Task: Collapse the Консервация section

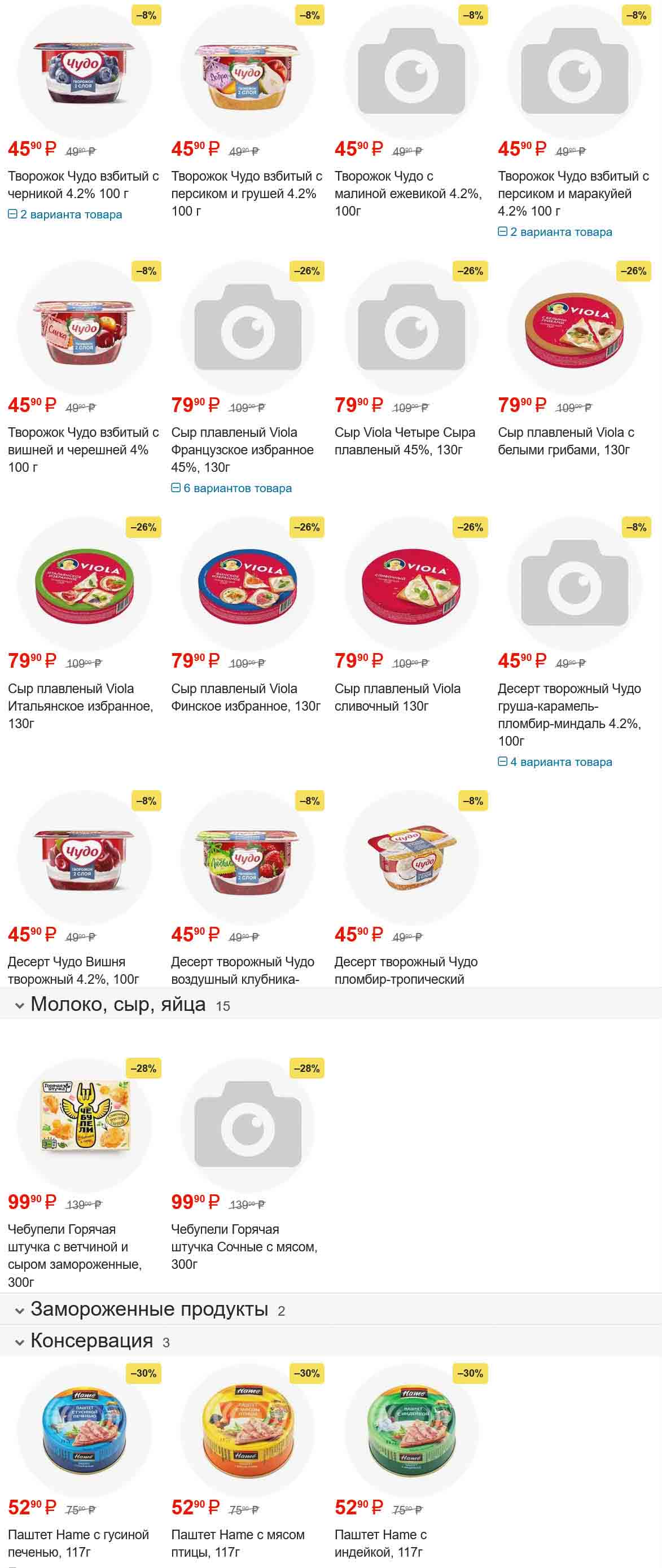Action: point(91,1341)
